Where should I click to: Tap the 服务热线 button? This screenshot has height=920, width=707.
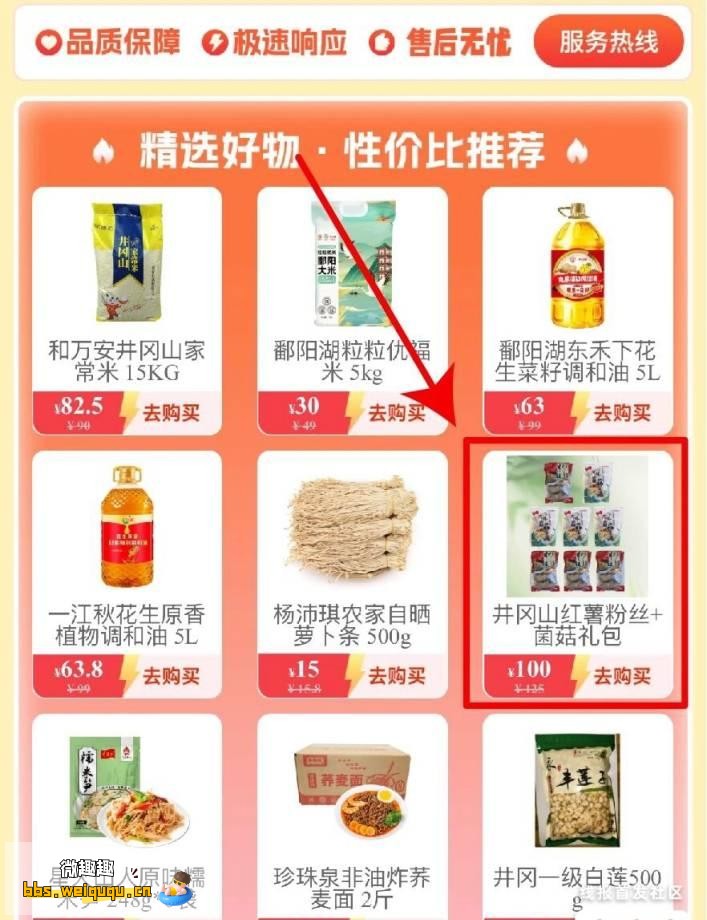(x=608, y=42)
